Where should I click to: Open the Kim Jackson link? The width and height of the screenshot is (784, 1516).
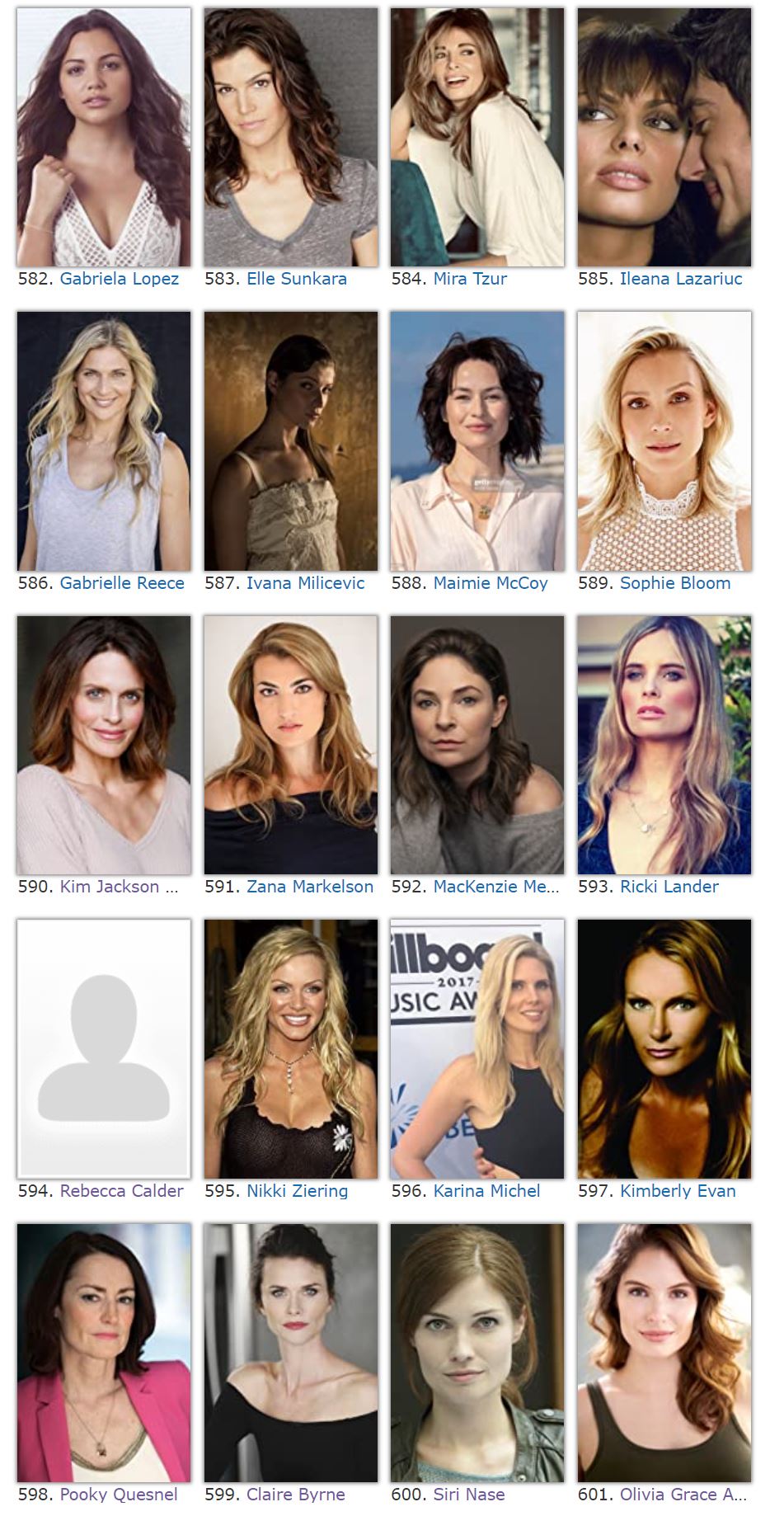[119, 887]
